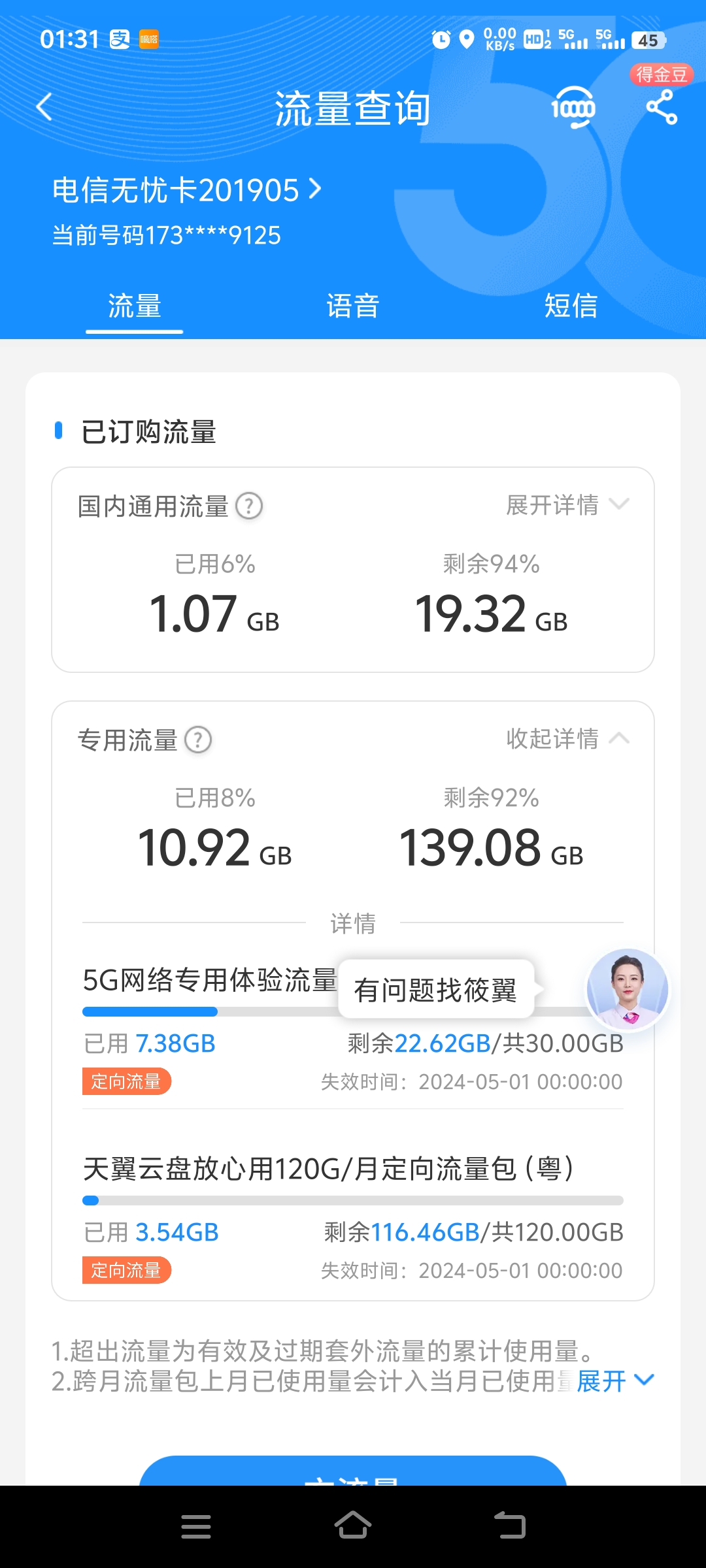Open plan 电信无忧卡201905 details
Screen dimensions: 706x1568
[187, 190]
